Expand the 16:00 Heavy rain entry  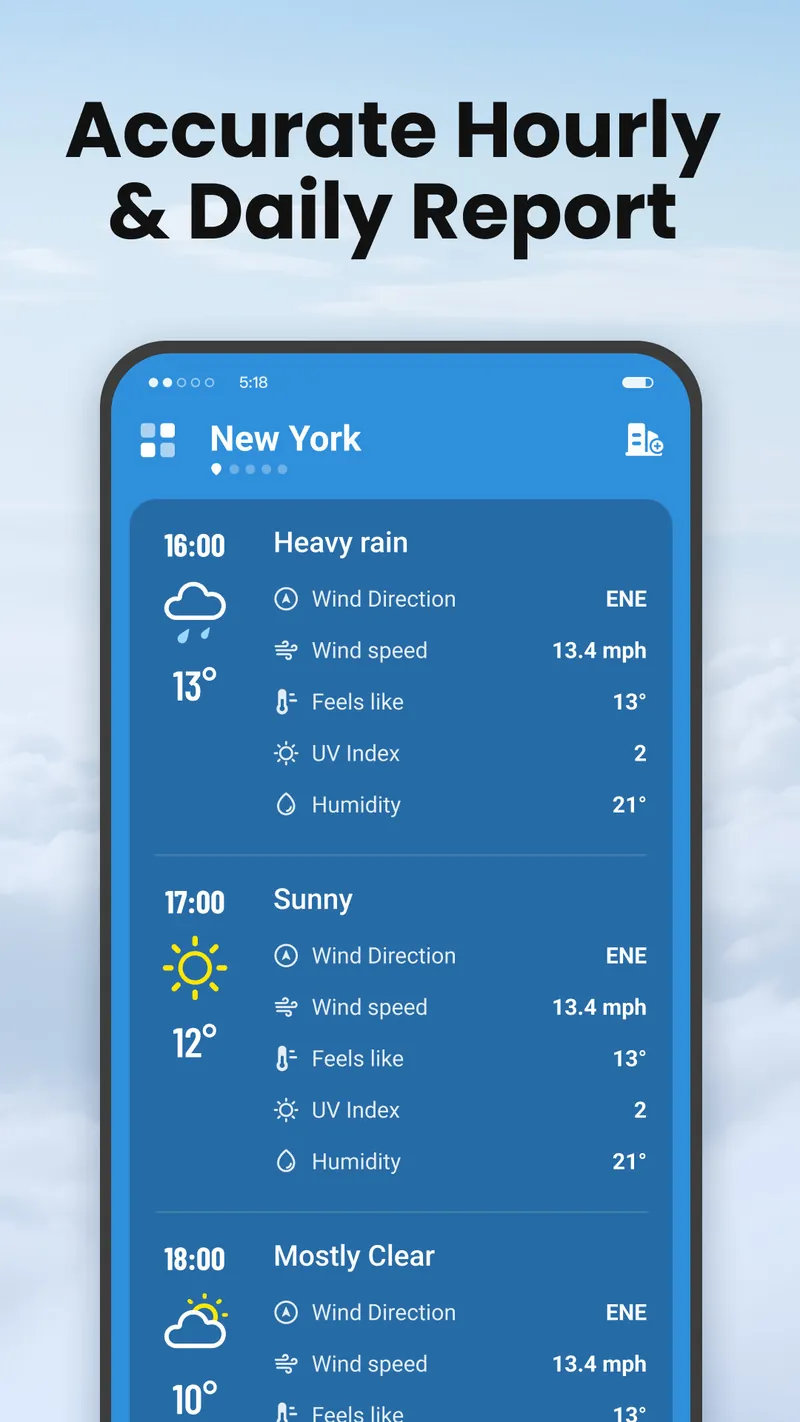(340, 543)
